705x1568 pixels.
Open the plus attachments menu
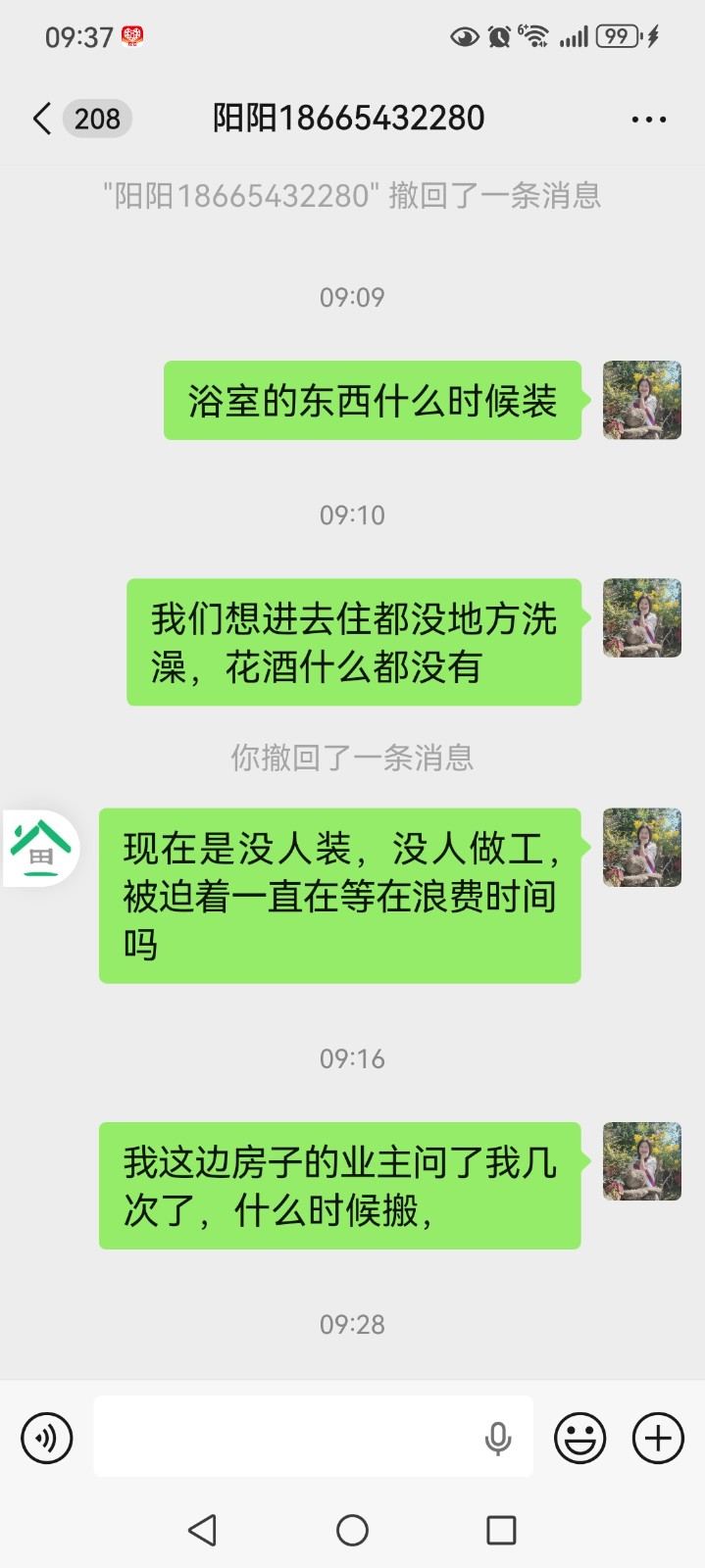[x=657, y=1438]
